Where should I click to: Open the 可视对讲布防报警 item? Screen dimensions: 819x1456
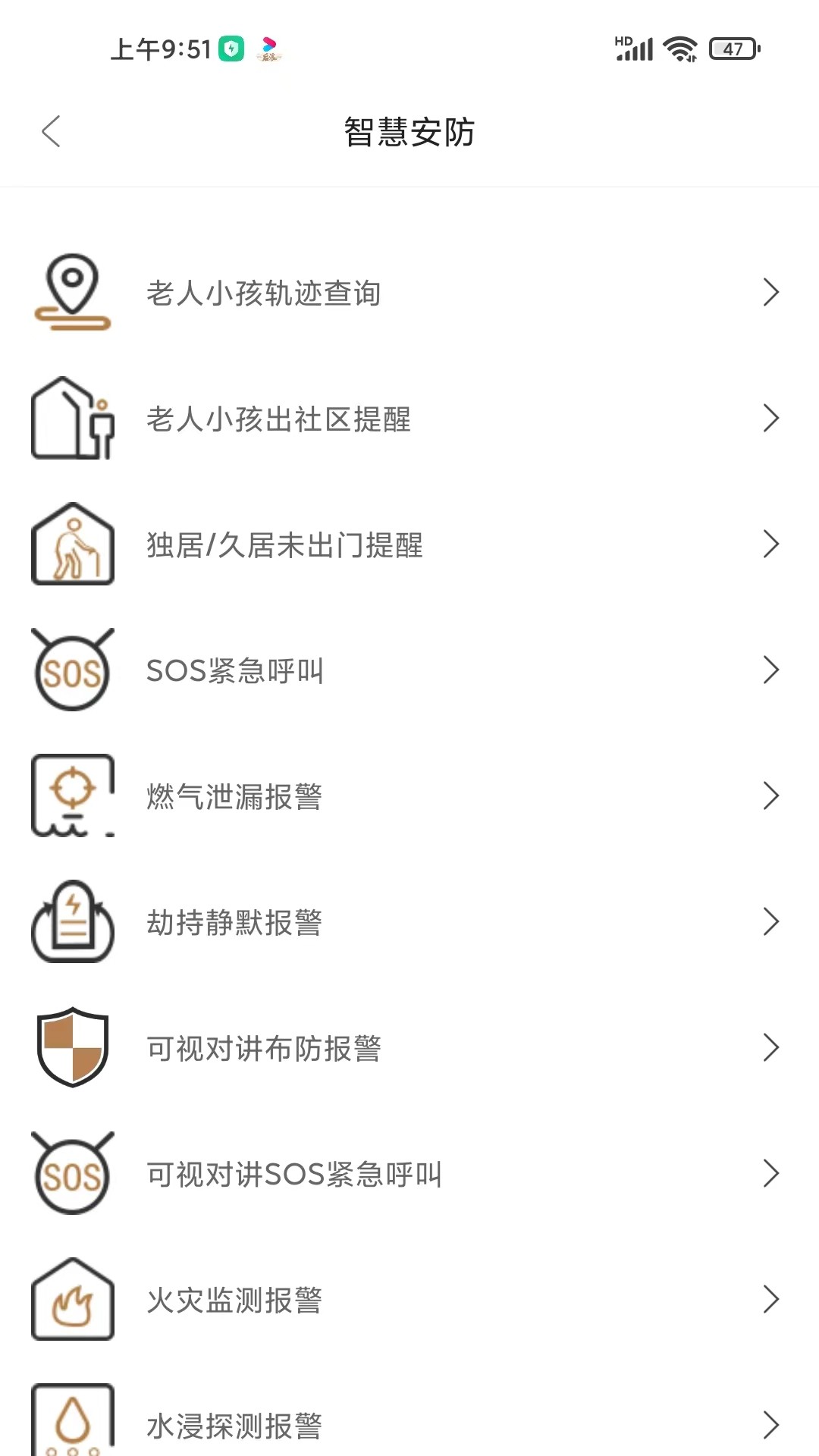(409, 1047)
